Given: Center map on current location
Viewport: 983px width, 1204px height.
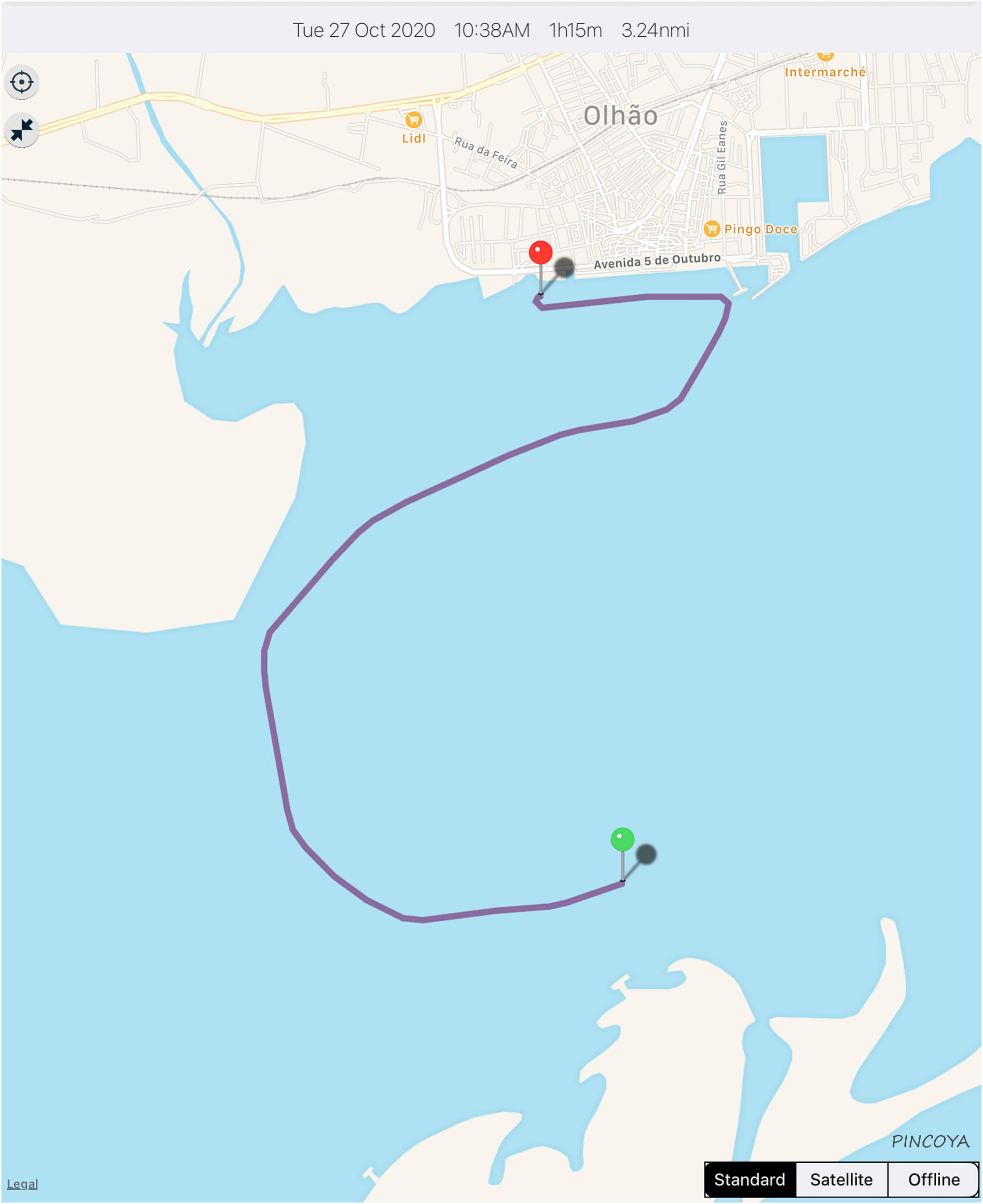Looking at the screenshot, I should click(22, 82).
